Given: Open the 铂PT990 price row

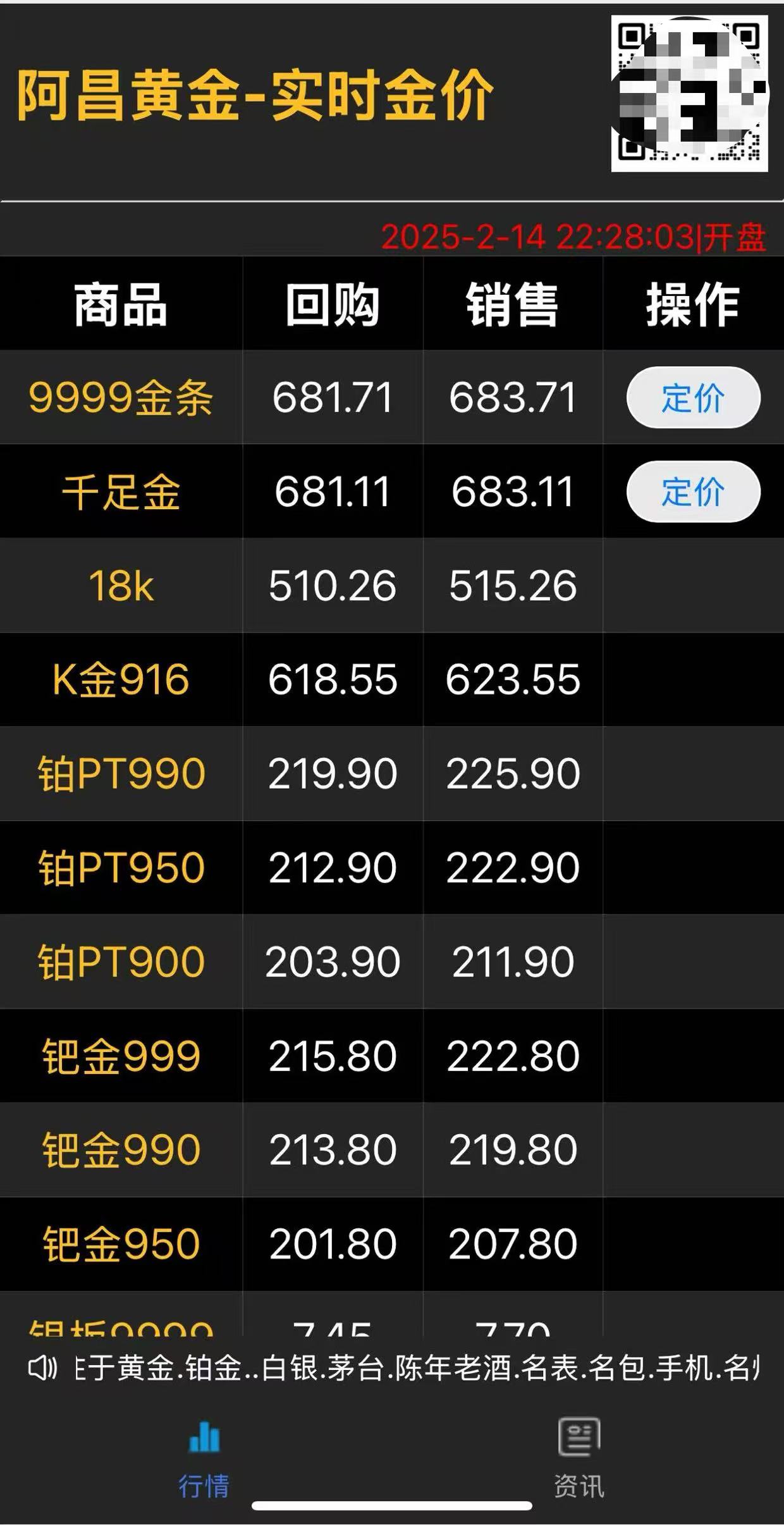Looking at the screenshot, I should (x=121, y=774).
